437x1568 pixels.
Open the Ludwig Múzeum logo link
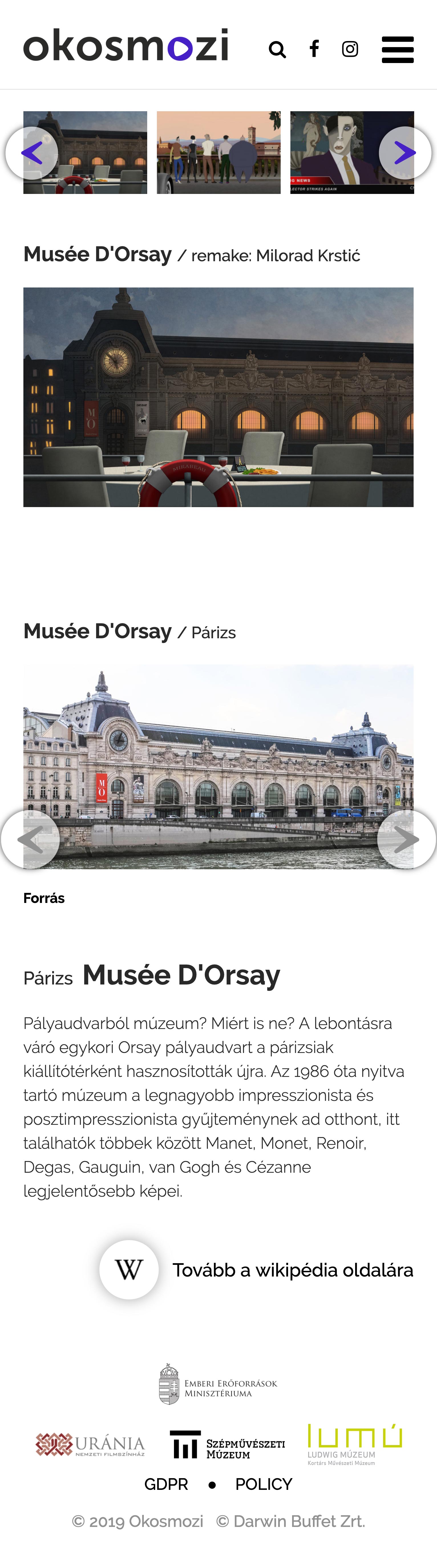[x=354, y=1445]
